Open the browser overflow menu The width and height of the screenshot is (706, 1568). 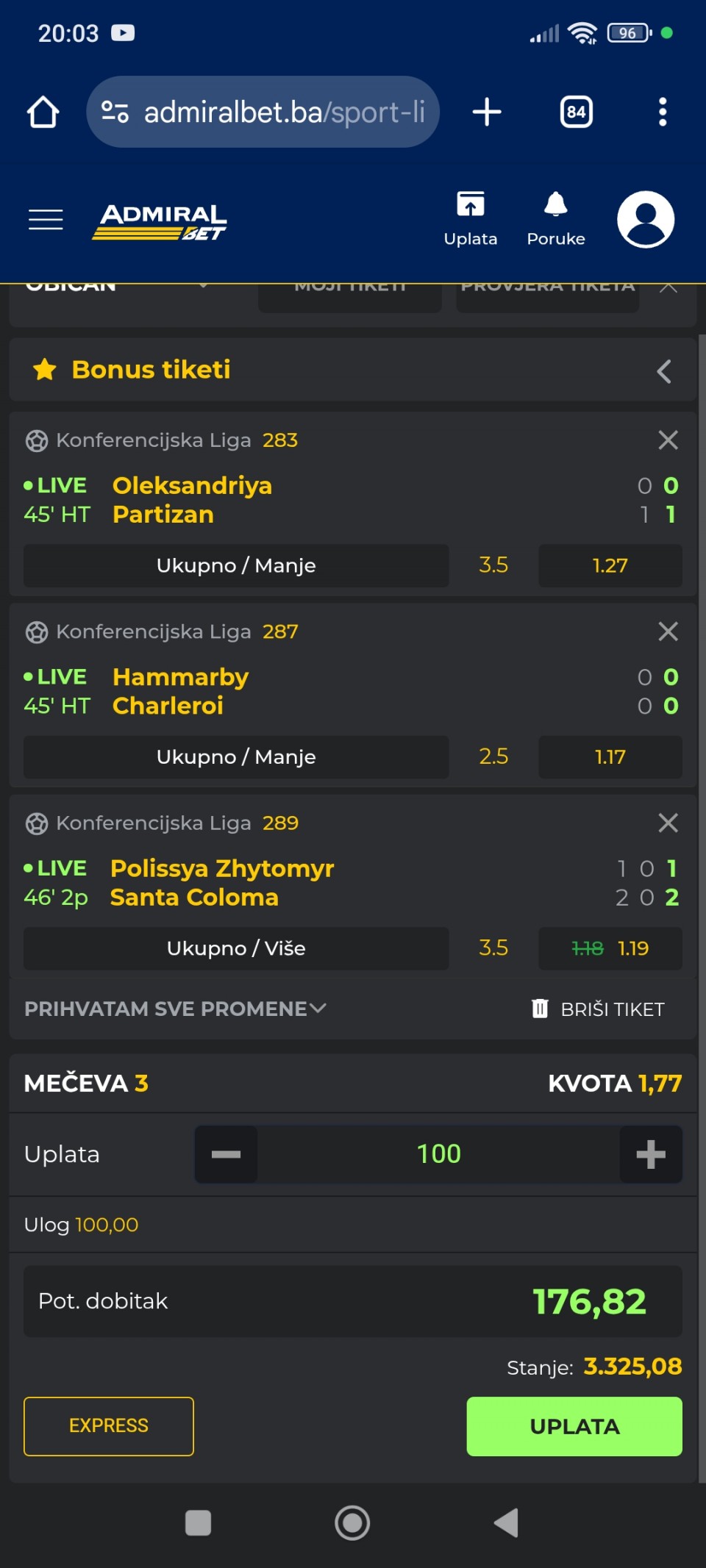[663, 112]
